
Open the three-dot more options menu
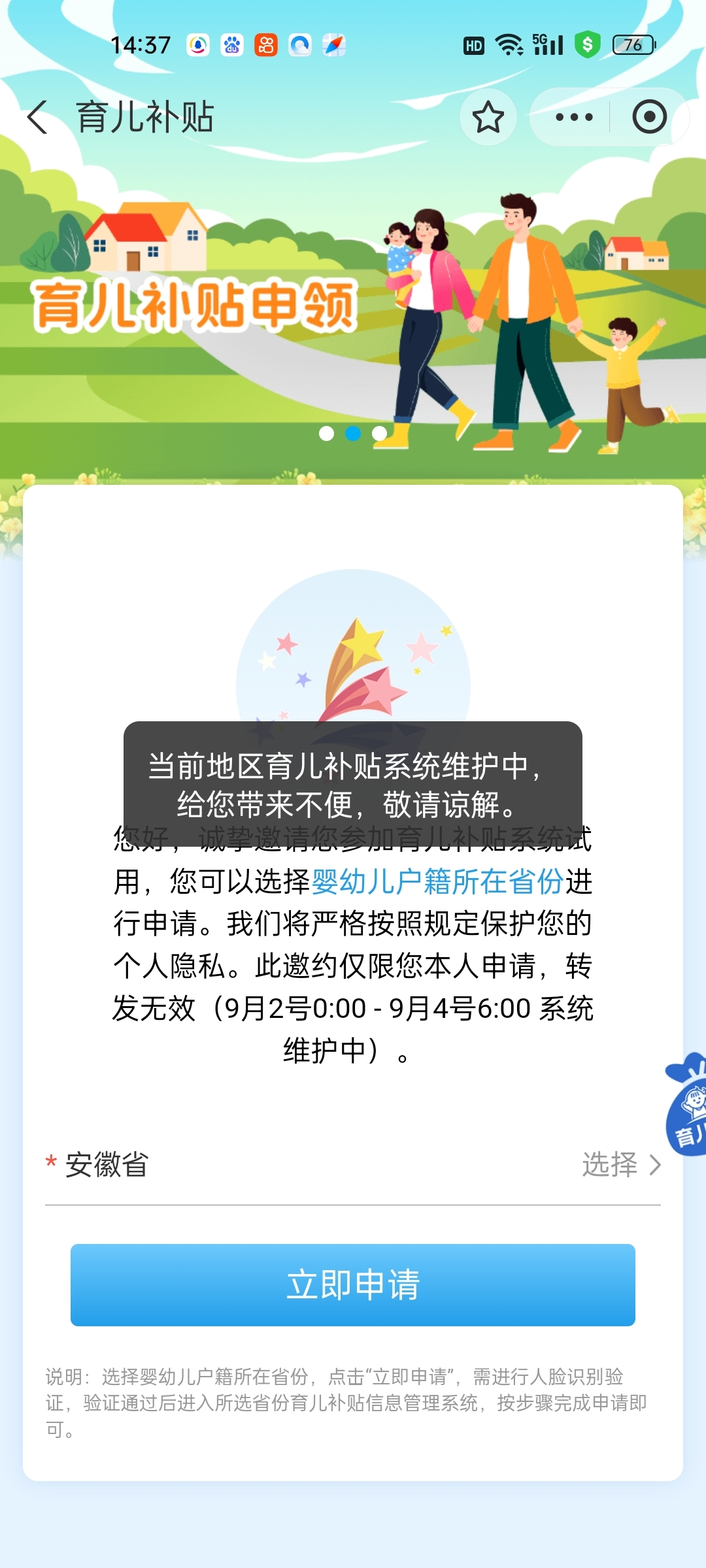573,118
